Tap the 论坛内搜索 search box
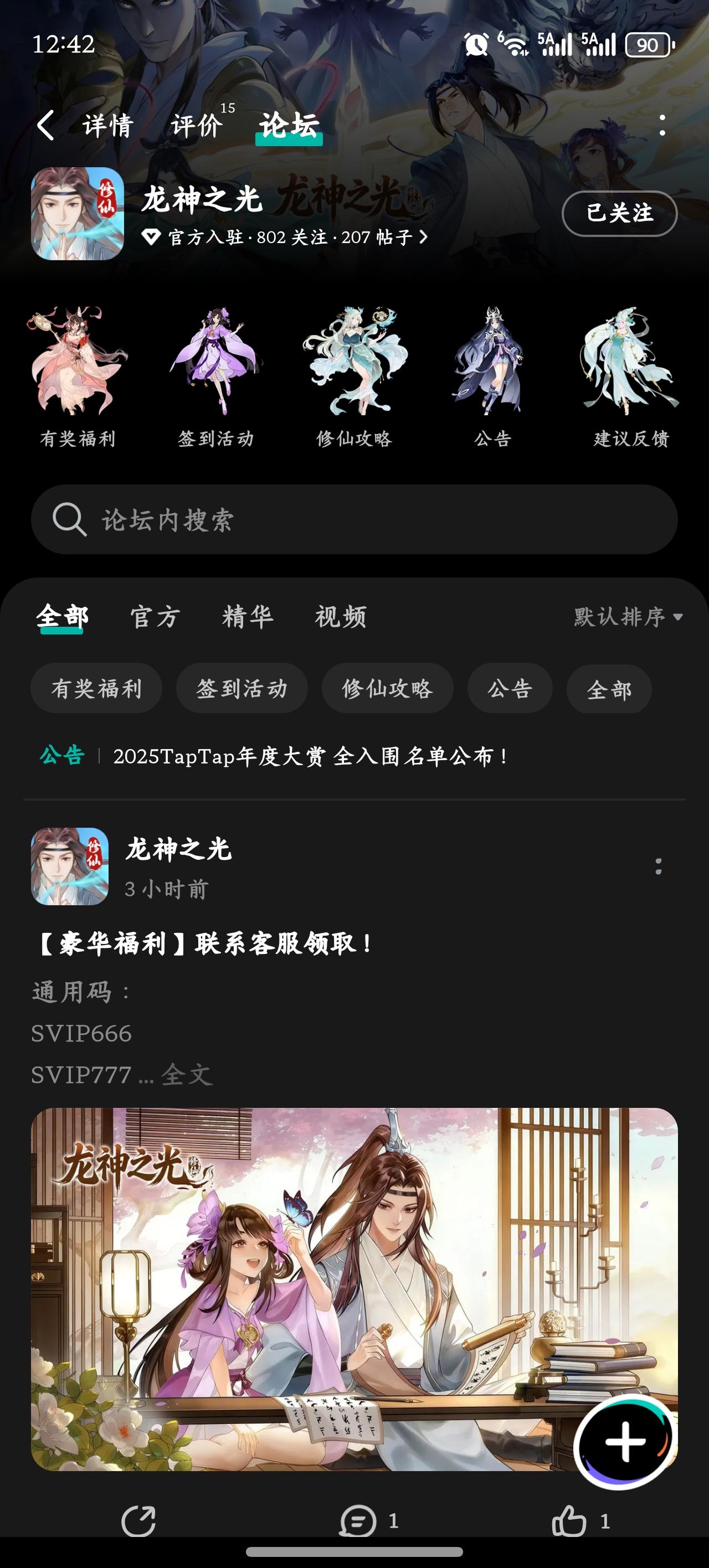709x1568 pixels. [x=354, y=519]
